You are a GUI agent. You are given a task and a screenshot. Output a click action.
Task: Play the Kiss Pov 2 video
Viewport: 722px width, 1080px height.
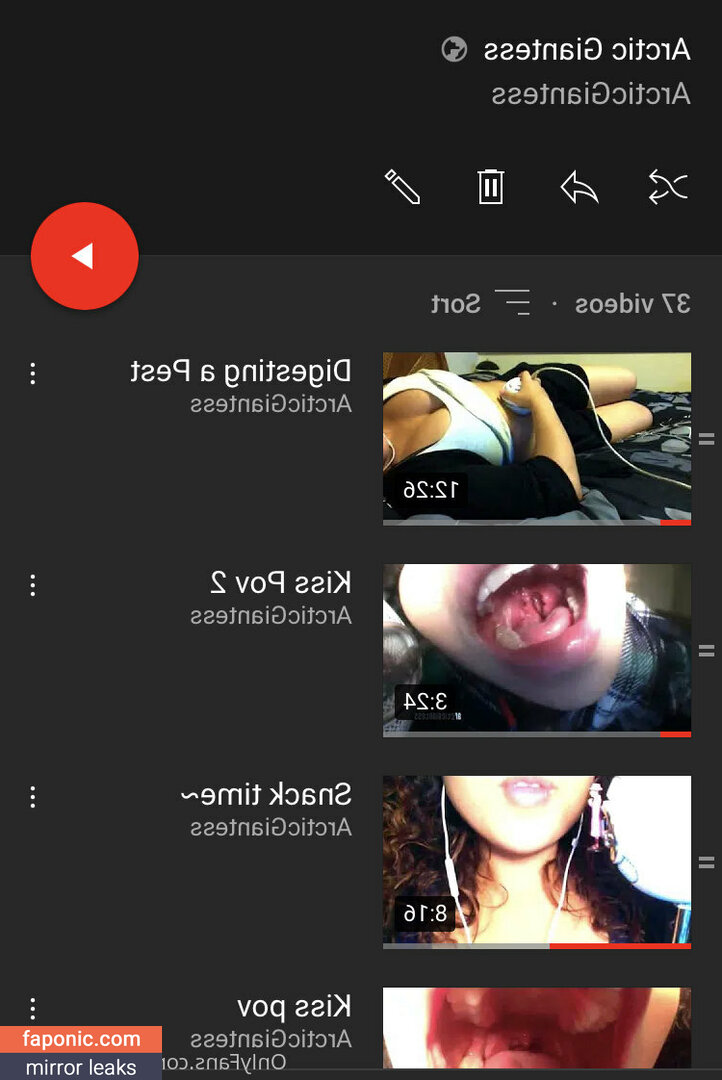[x=536, y=650]
